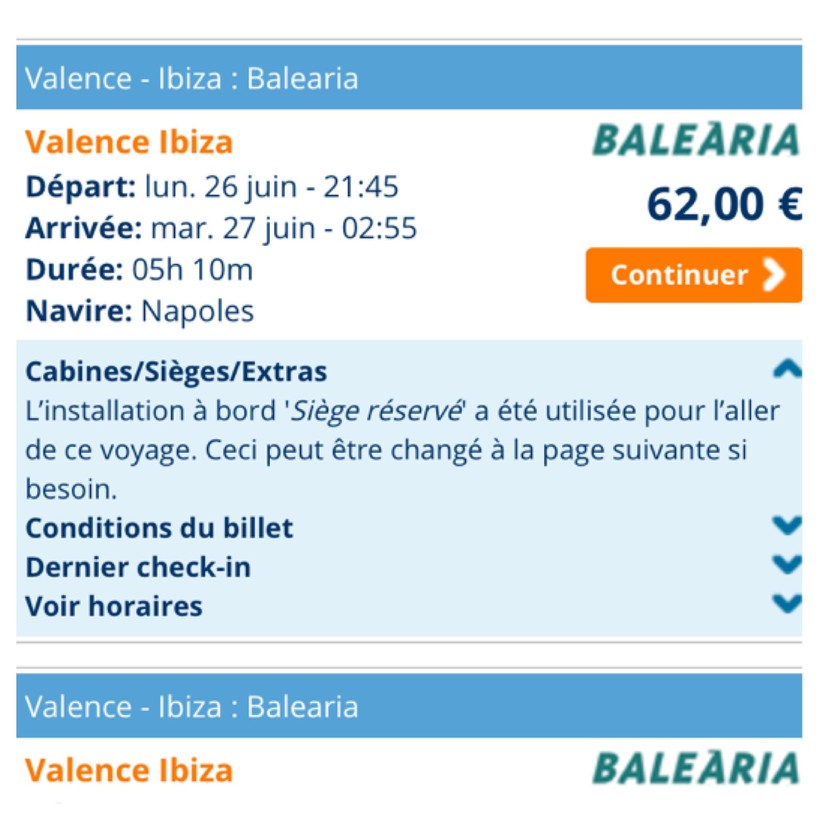Expand Dernier check-in details
Viewport: 820px width, 820px height.
787,566
